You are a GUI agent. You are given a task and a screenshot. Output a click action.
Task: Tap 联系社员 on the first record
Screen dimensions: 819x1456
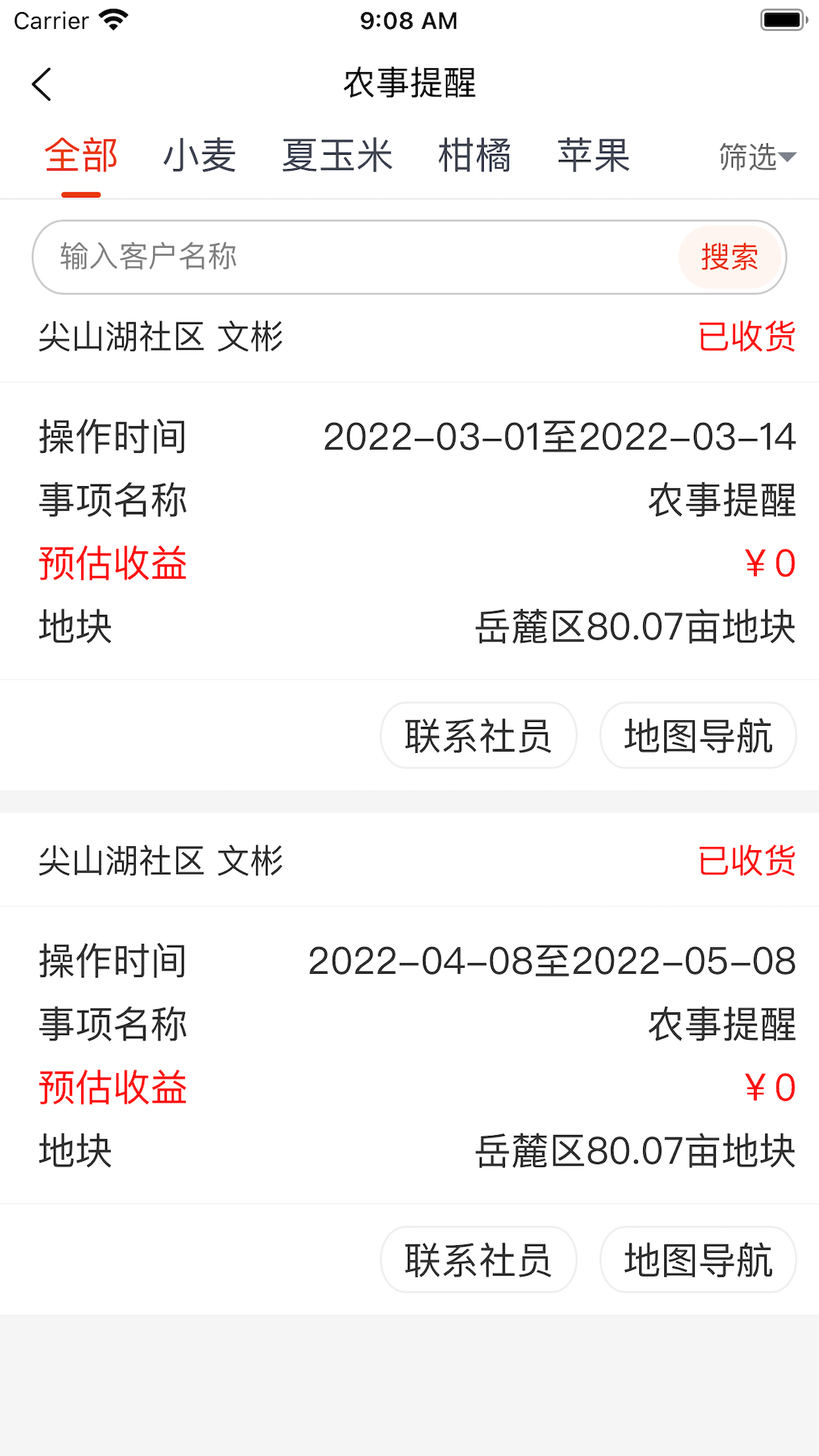point(479,734)
